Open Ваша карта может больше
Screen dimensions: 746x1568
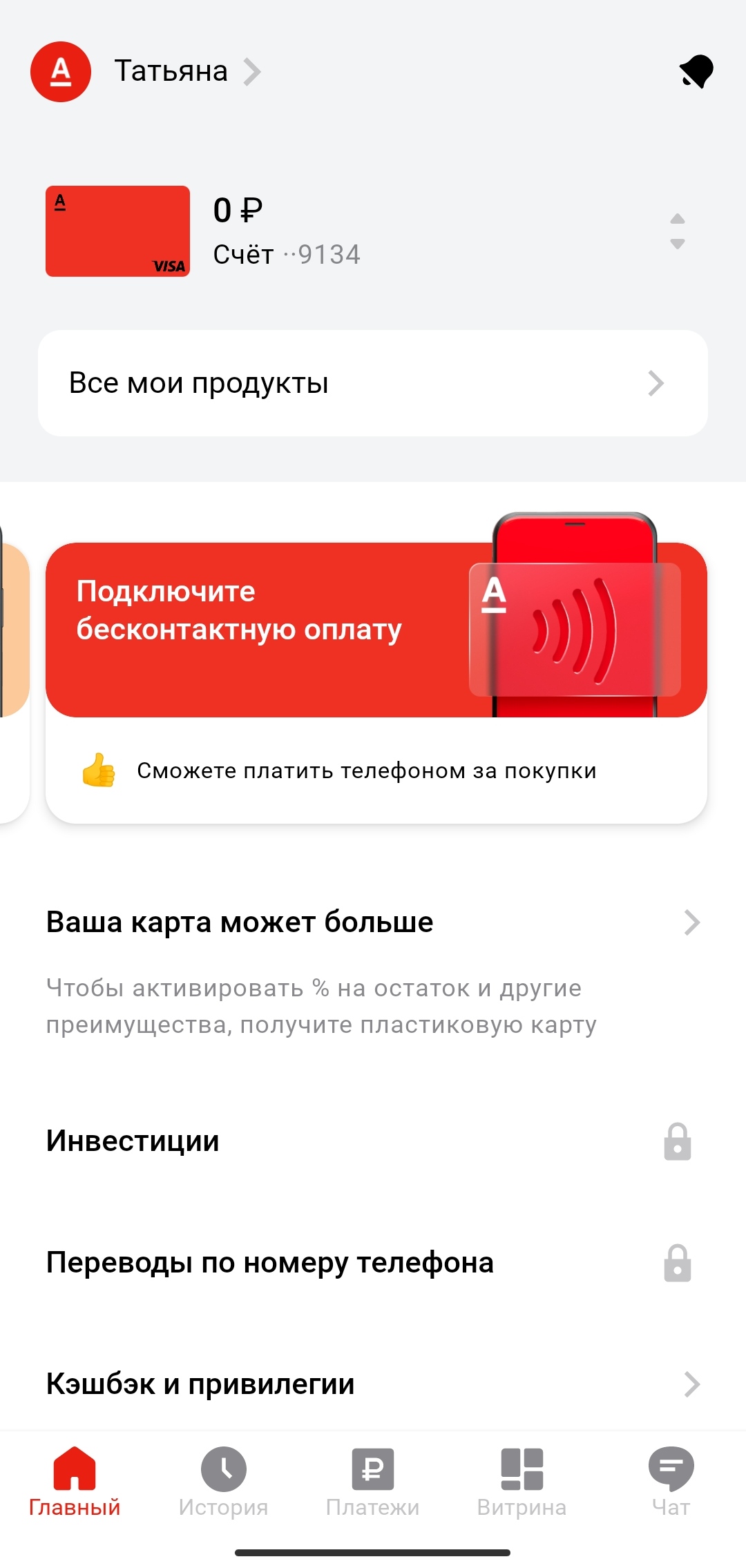pyautogui.click(x=373, y=922)
